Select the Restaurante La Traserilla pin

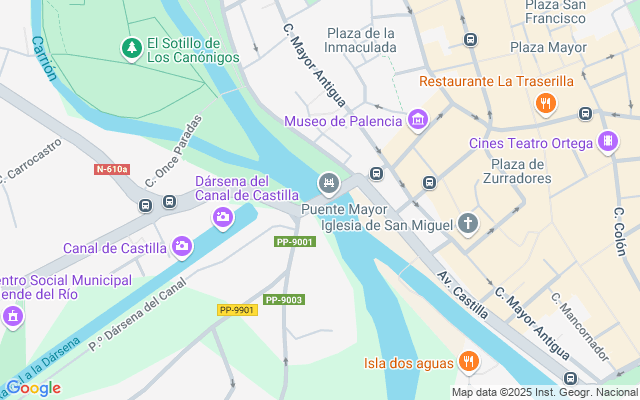(545, 101)
